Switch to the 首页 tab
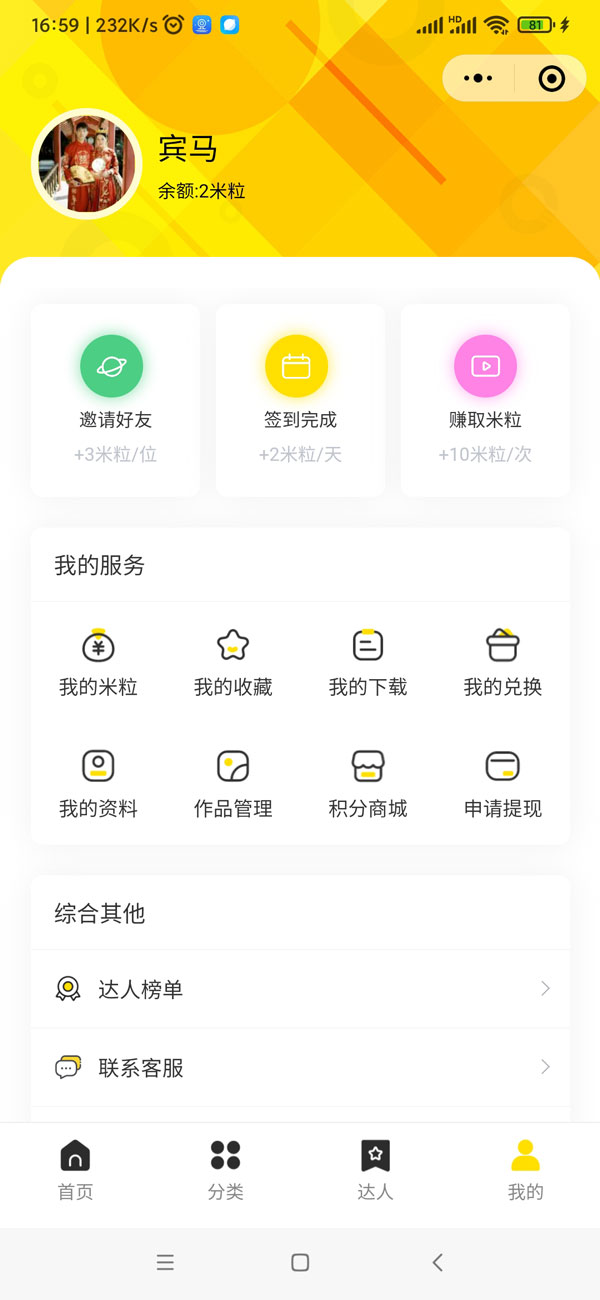The width and height of the screenshot is (600, 1300). (x=75, y=1170)
